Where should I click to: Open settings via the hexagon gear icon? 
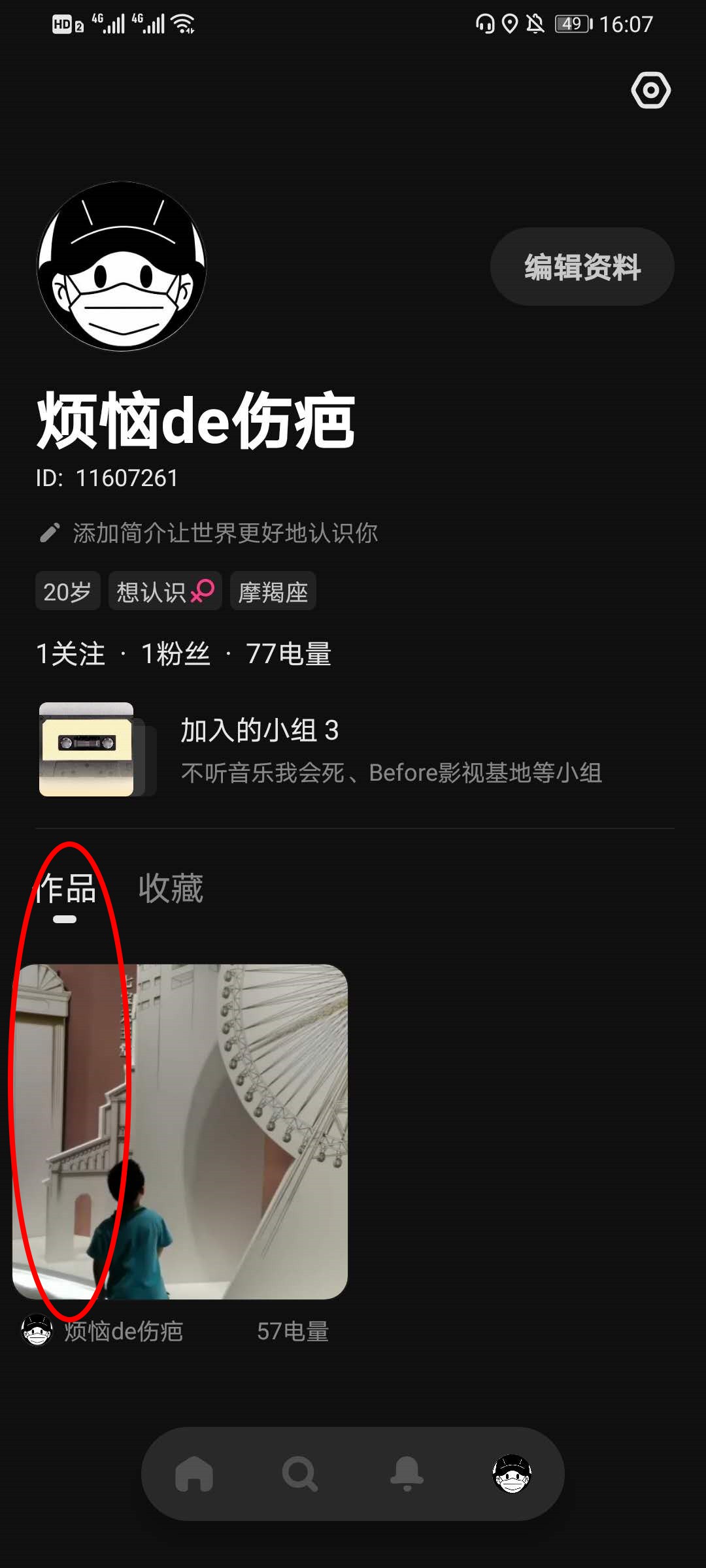(650, 90)
